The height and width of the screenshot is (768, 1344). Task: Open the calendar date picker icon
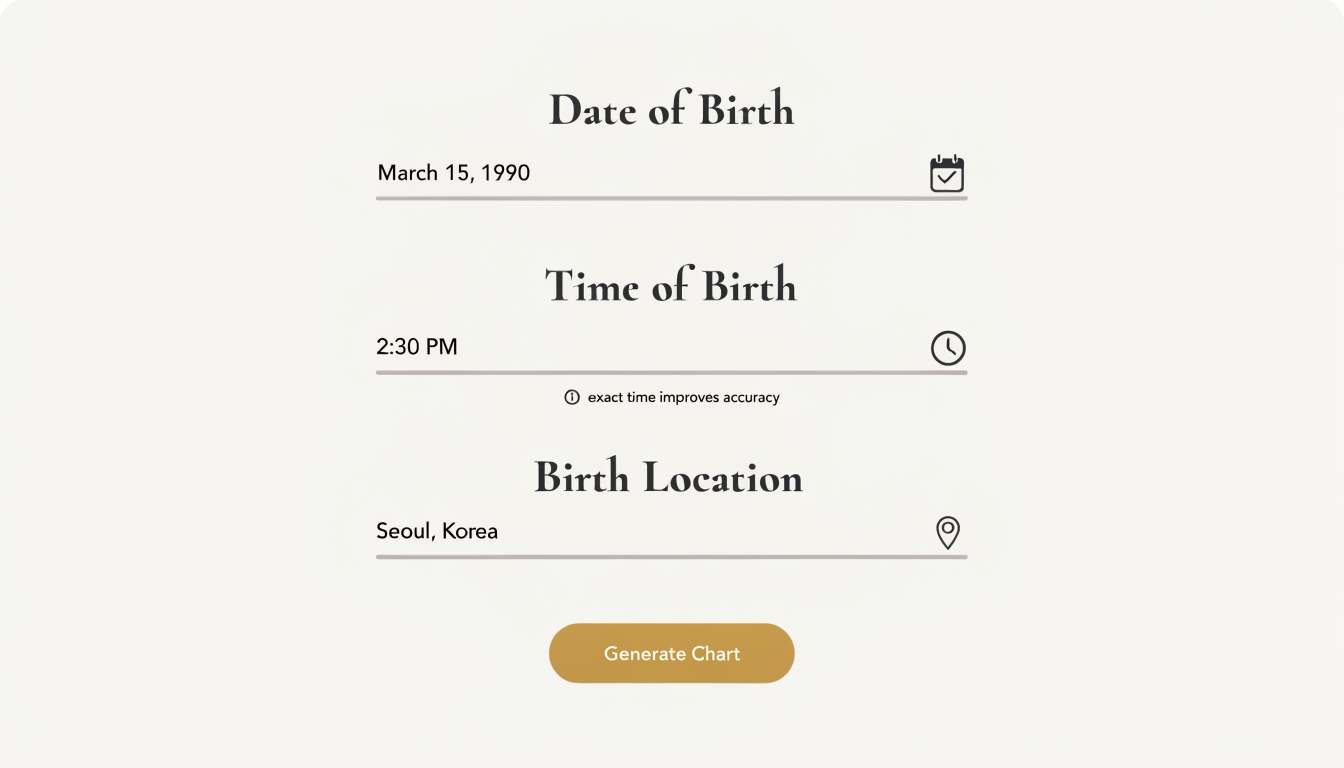click(947, 174)
